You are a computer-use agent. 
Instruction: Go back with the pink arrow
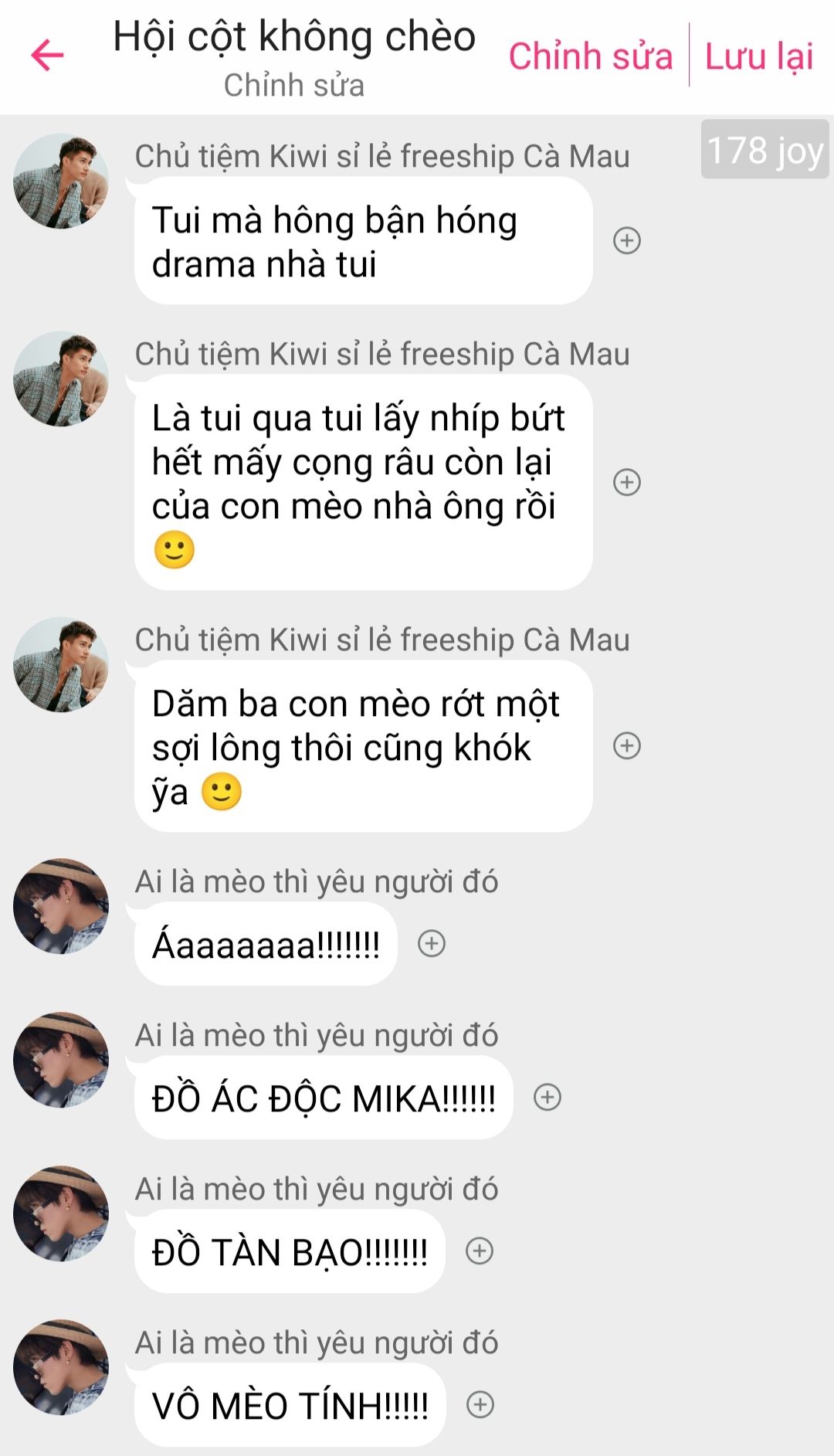point(47,56)
